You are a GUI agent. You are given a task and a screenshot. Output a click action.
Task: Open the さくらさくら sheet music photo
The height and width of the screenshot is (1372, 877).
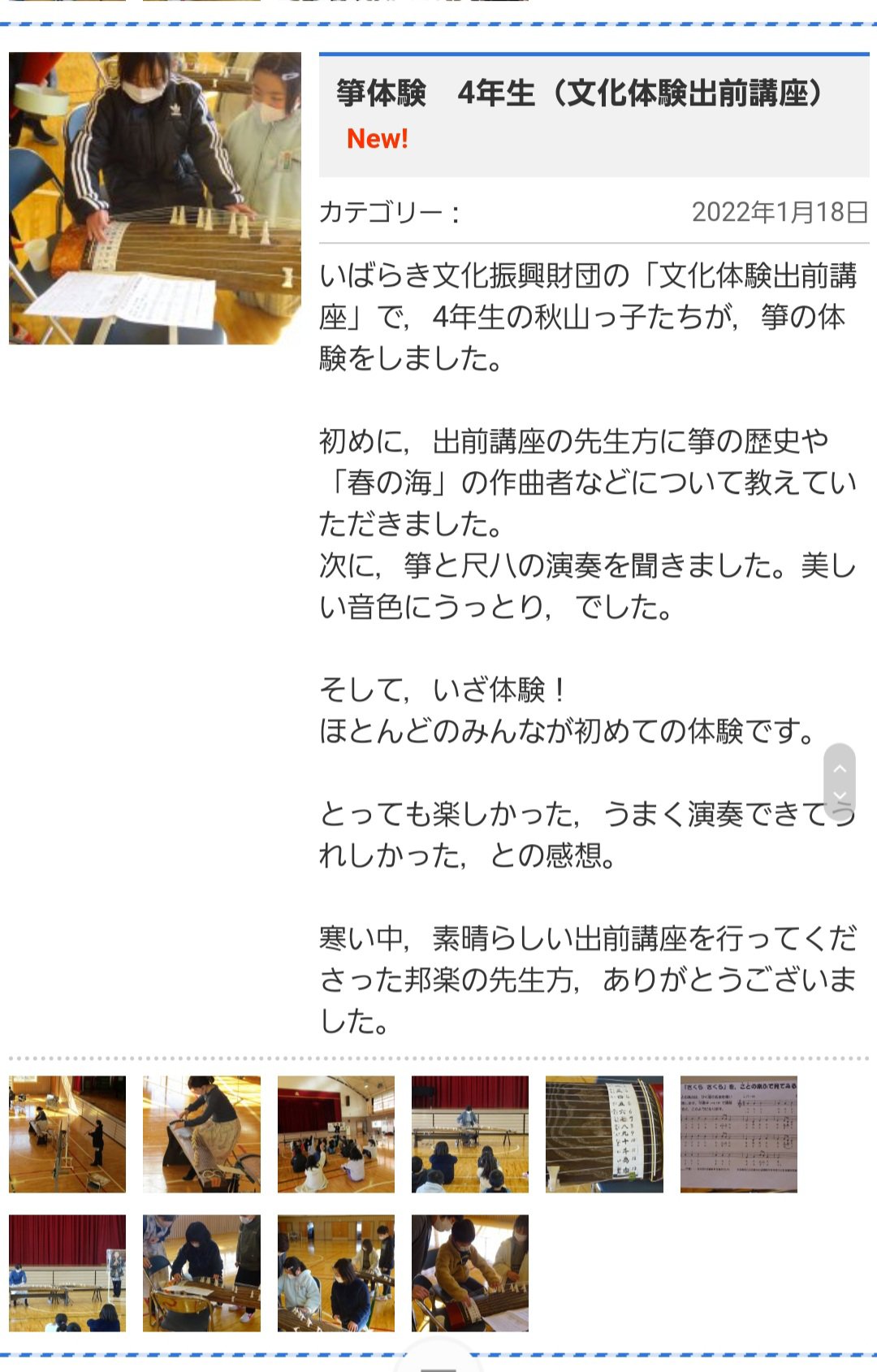[738, 1134]
